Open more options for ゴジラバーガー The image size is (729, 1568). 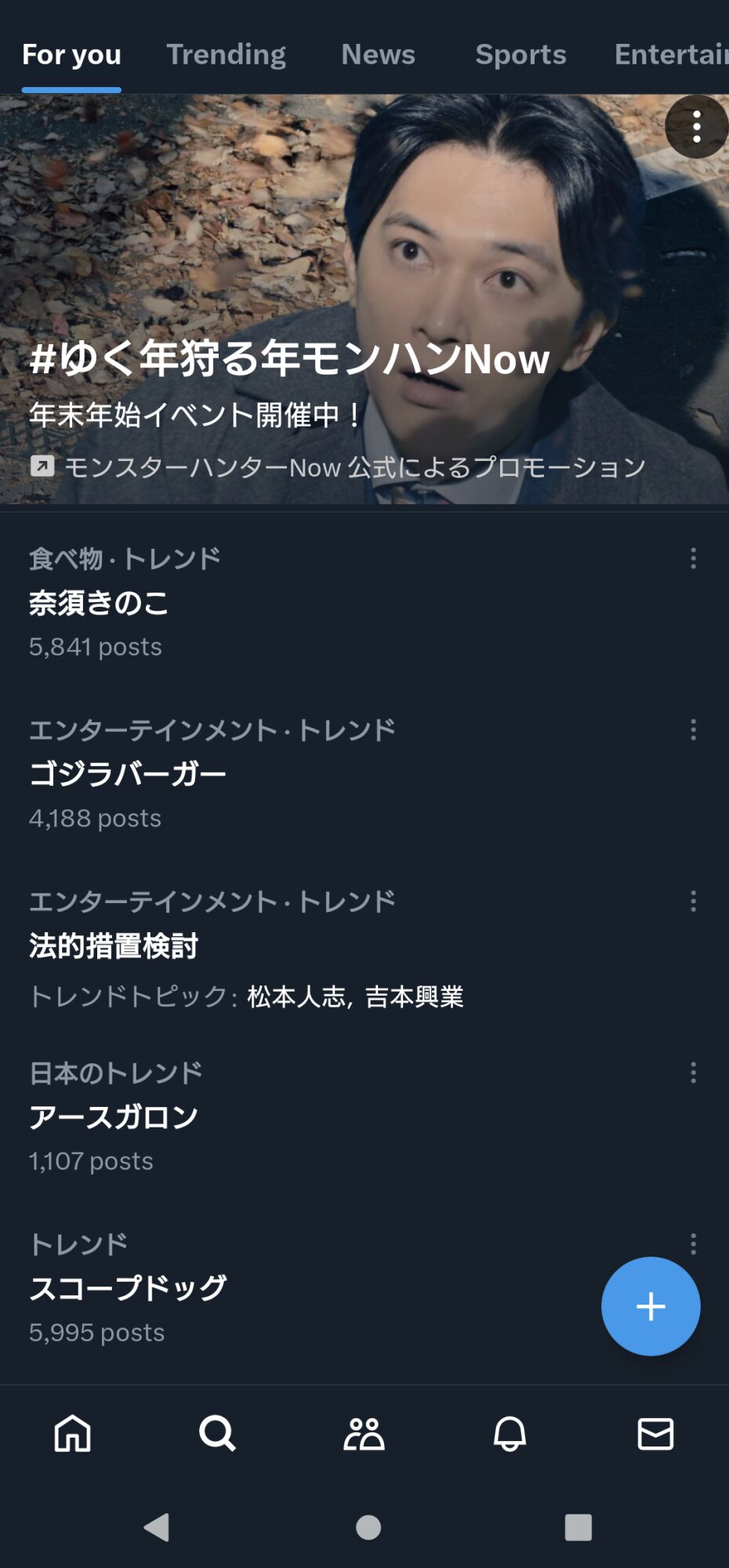pos(693,730)
